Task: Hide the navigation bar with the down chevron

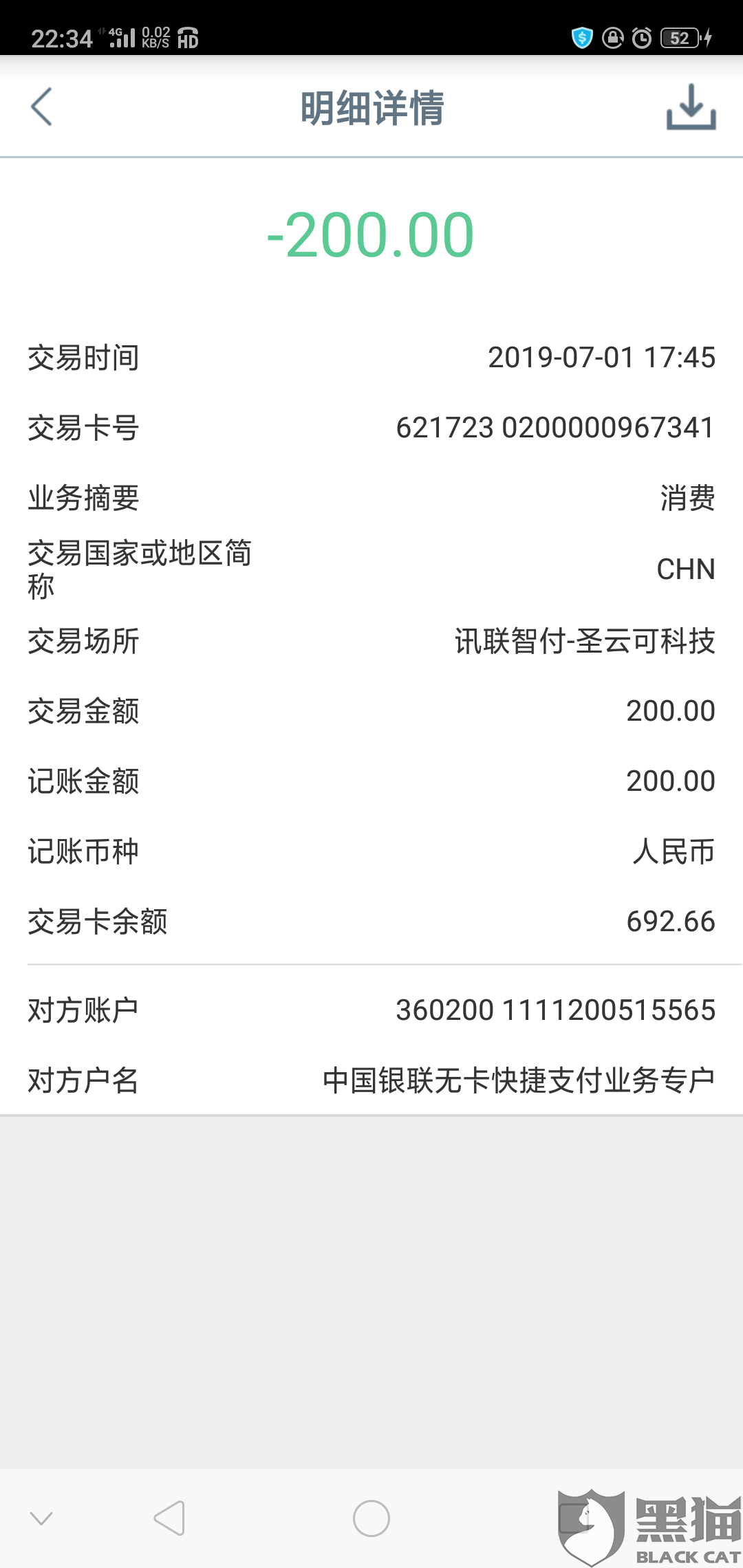Action: coord(41,1518)
